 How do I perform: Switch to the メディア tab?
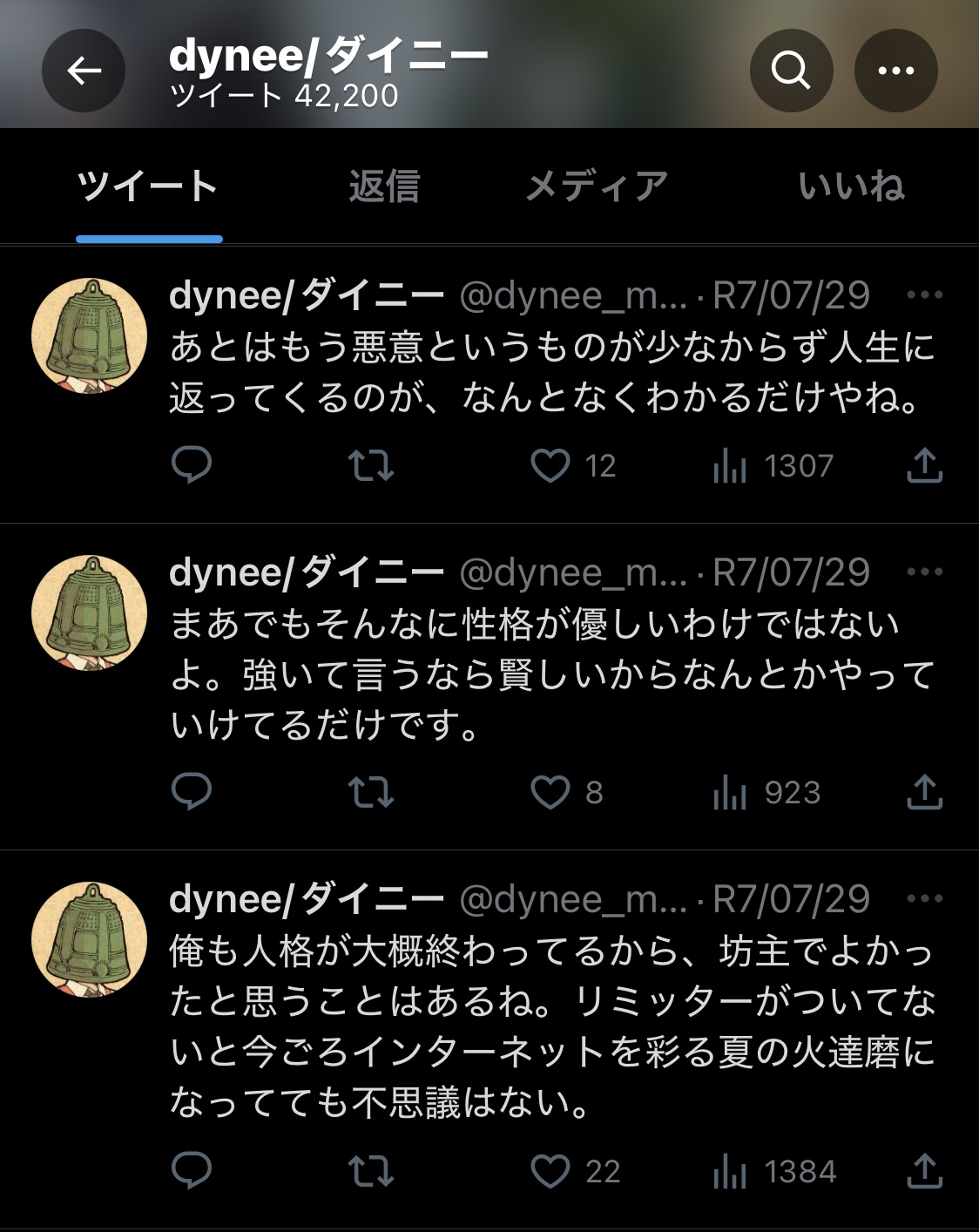tap(597, 186)
